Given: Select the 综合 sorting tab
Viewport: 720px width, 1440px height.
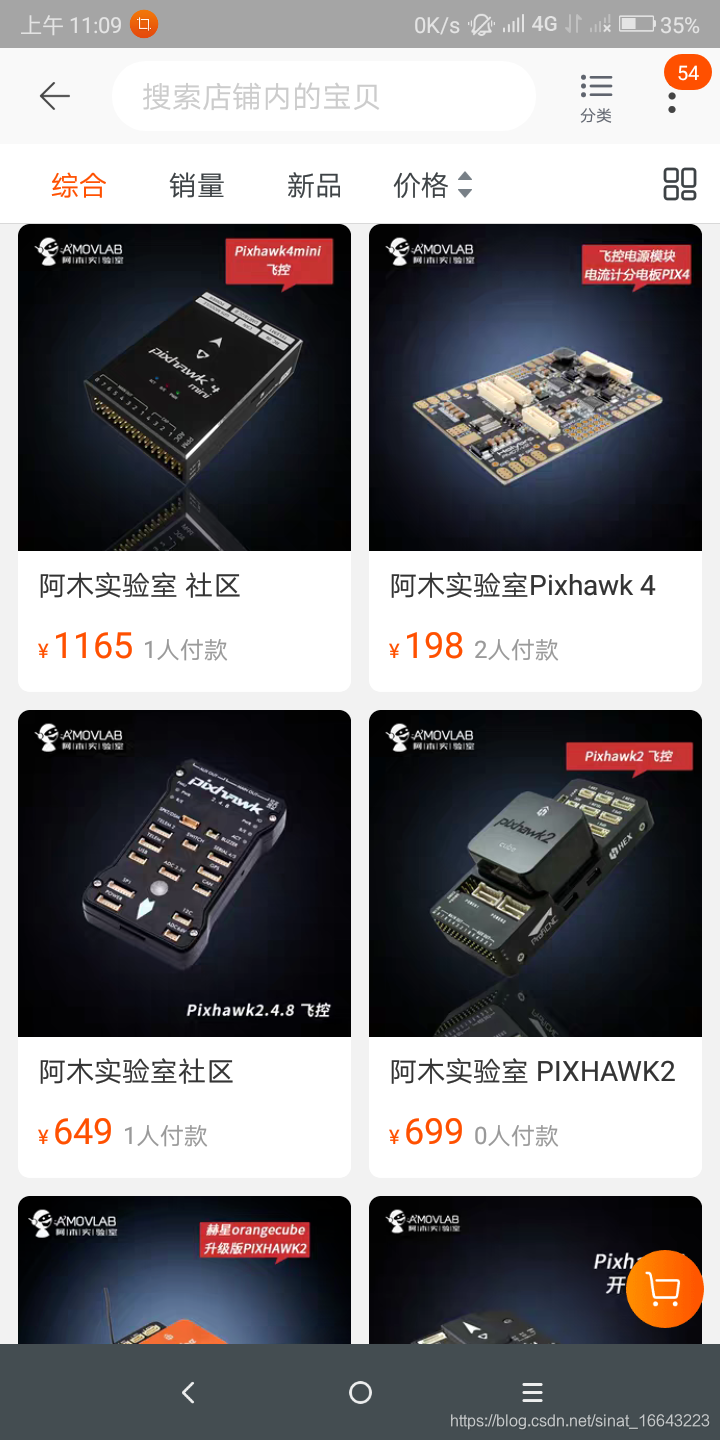Looking at the screenshot, I should click(x=79, y=185).
